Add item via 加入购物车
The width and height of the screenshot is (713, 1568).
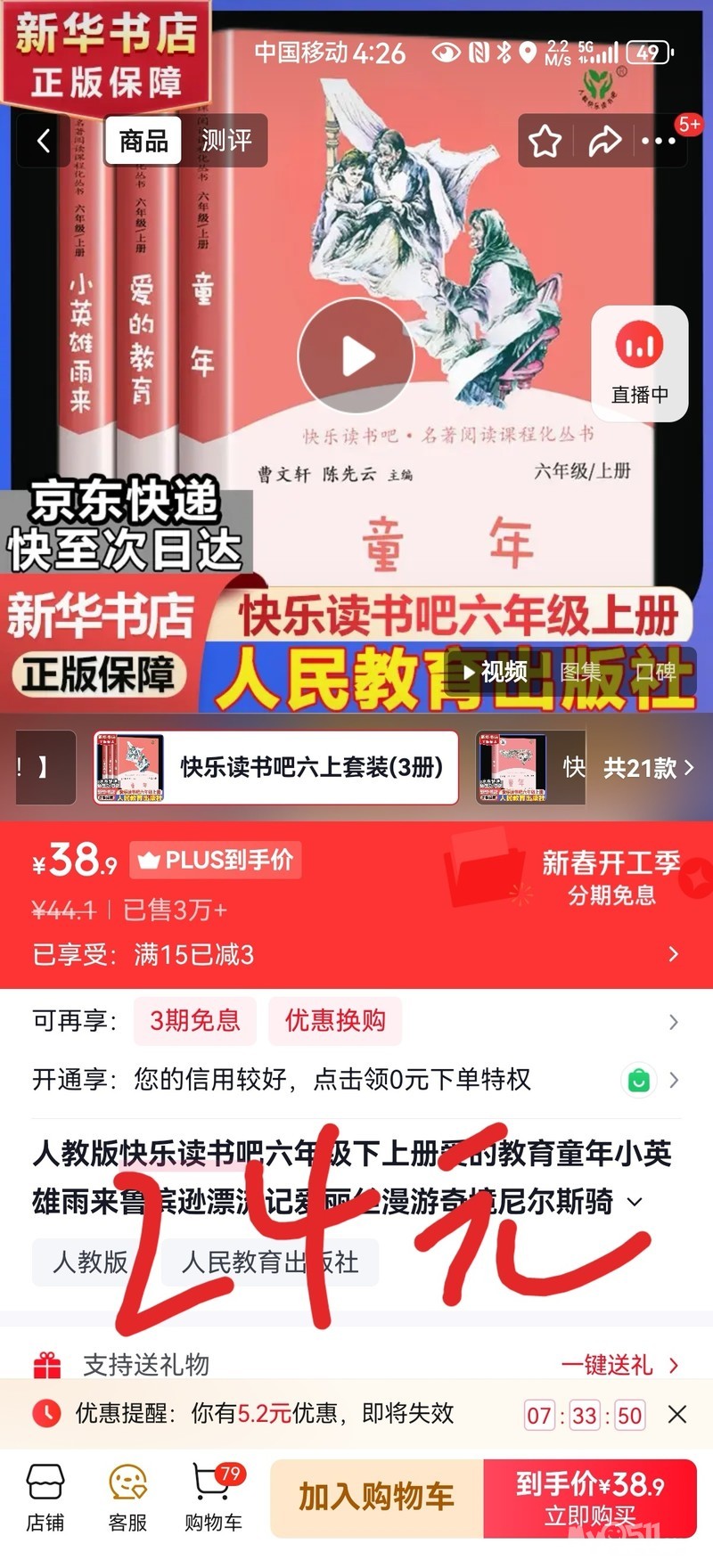coord(376,1499)
